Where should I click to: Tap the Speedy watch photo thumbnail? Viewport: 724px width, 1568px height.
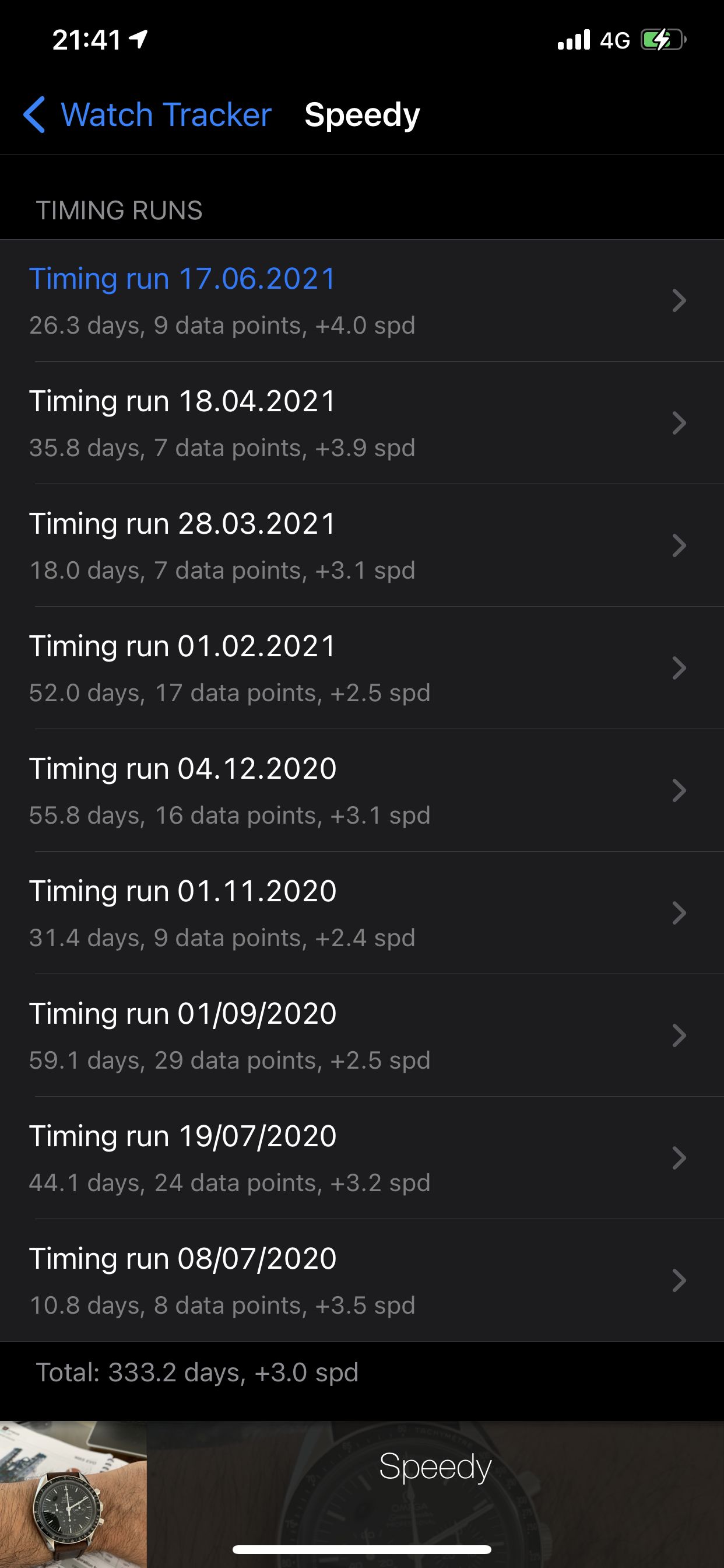click(x=73, y=1494)
